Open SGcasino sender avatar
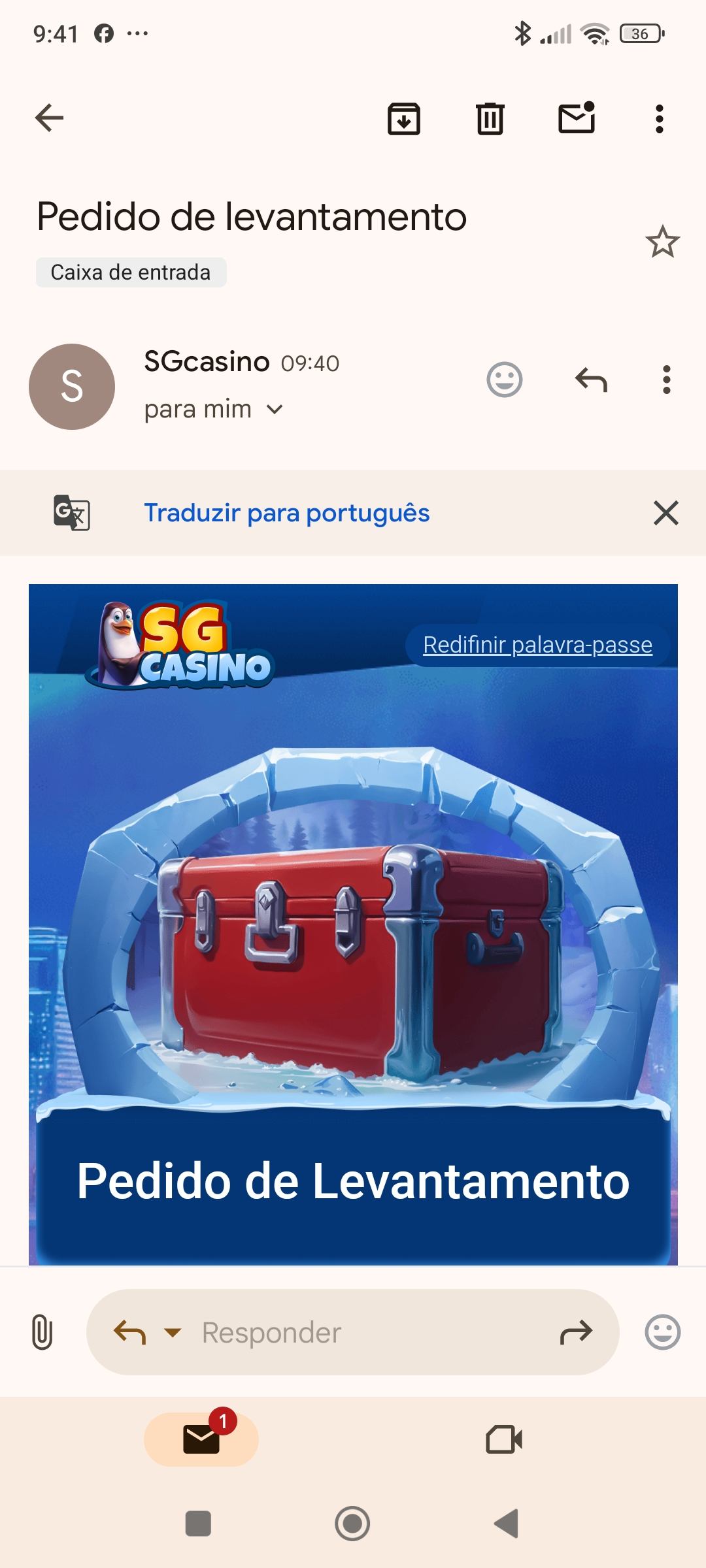Screen dimensions: 706x1568 pos(72,387)
